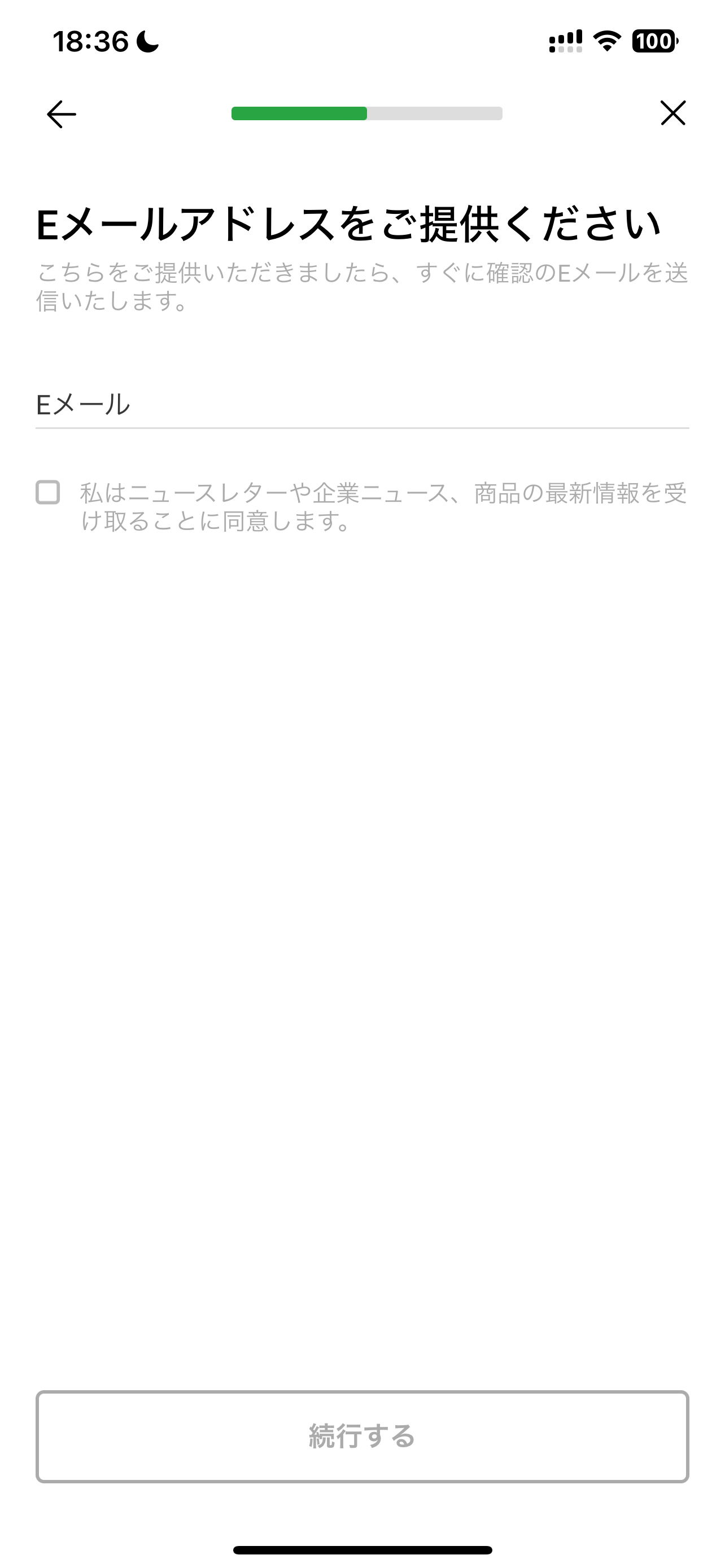The image size is (725, 1568).
Task: Focus the Eメール input field
Action: coord(361,405)
